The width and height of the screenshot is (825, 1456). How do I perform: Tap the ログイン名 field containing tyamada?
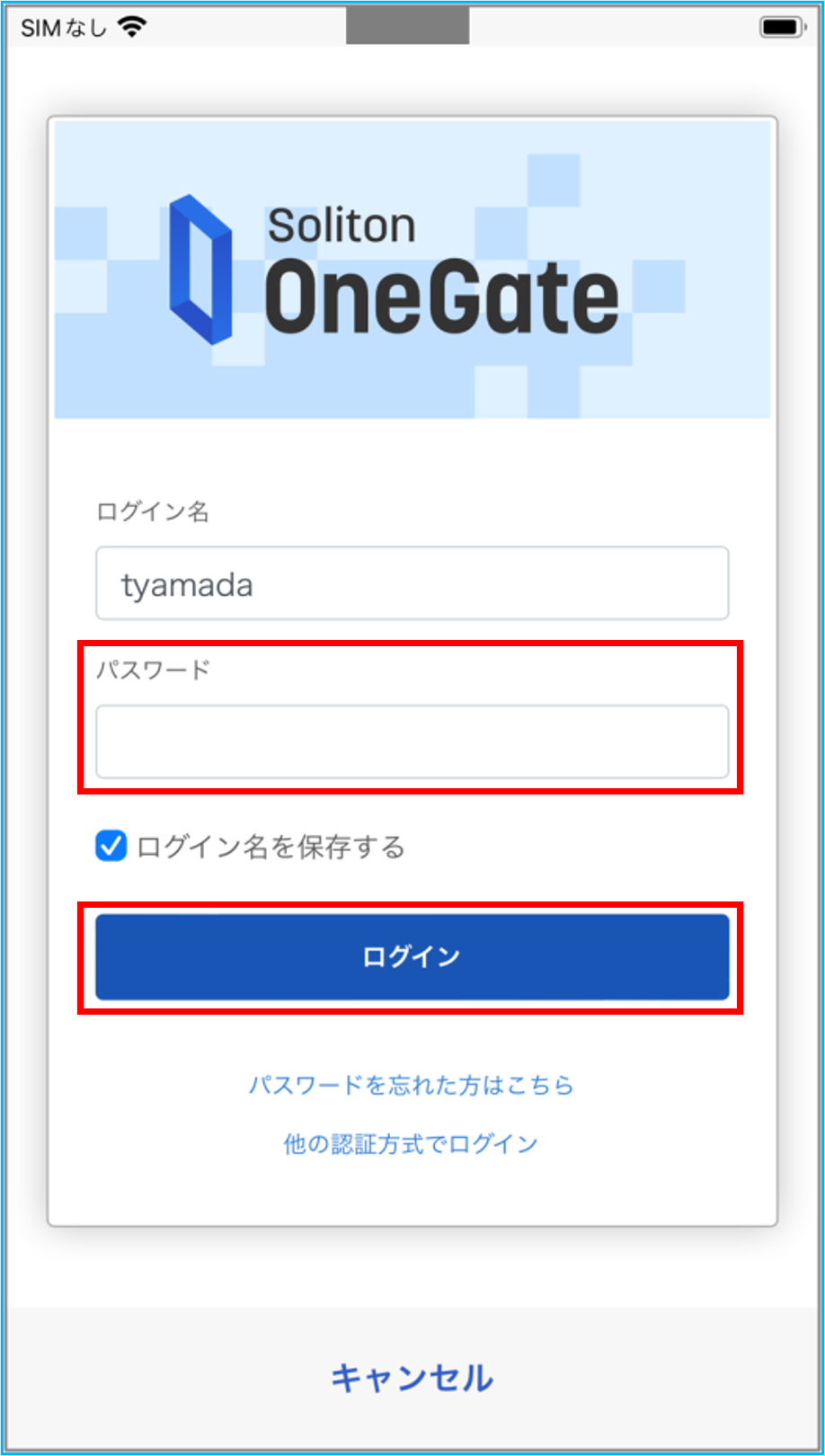(x=412, y=583)
